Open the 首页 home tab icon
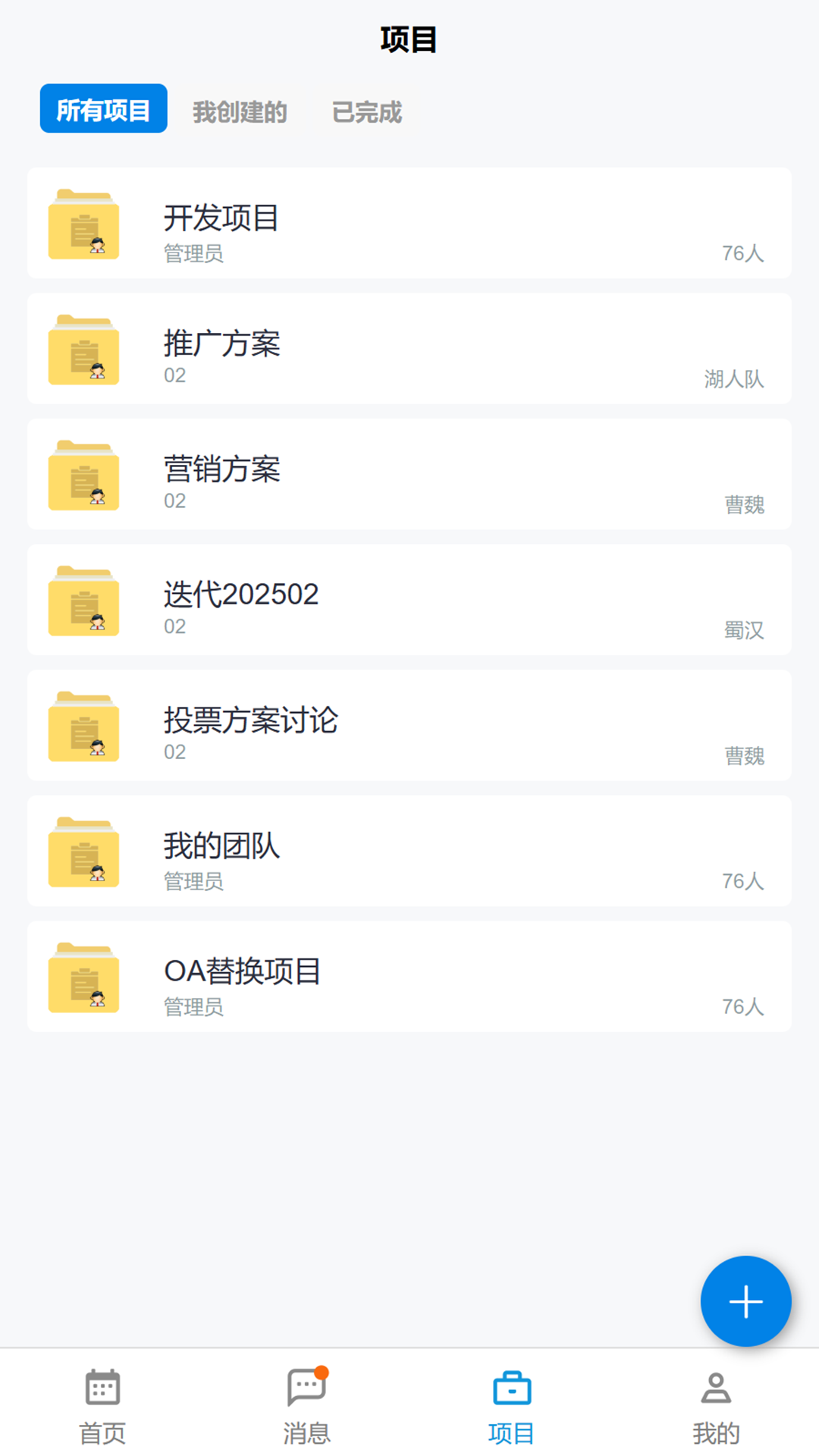This screenshot has height=1456, width=819. [102, 1389]
